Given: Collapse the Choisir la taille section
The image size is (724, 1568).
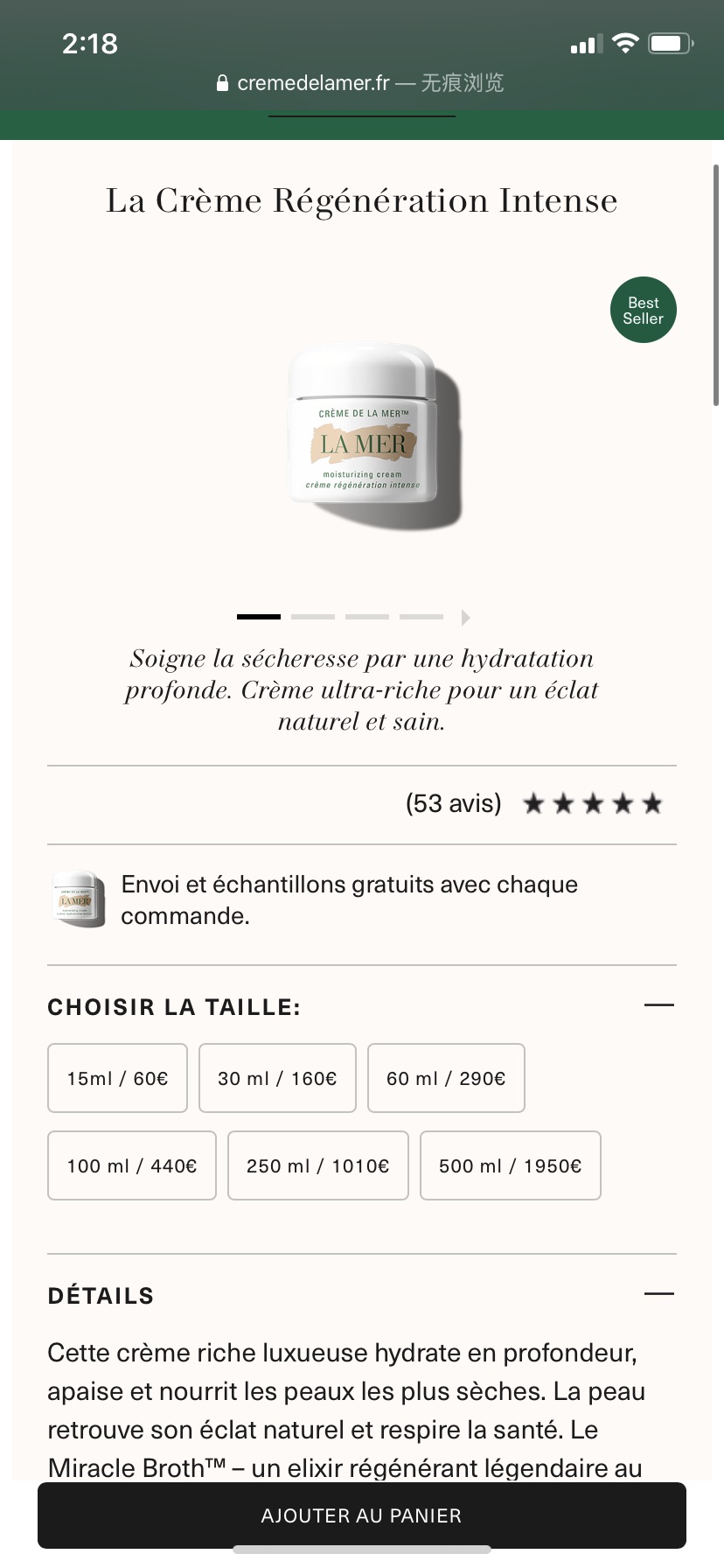Looking at the screenshot, I should point(659,1005).
